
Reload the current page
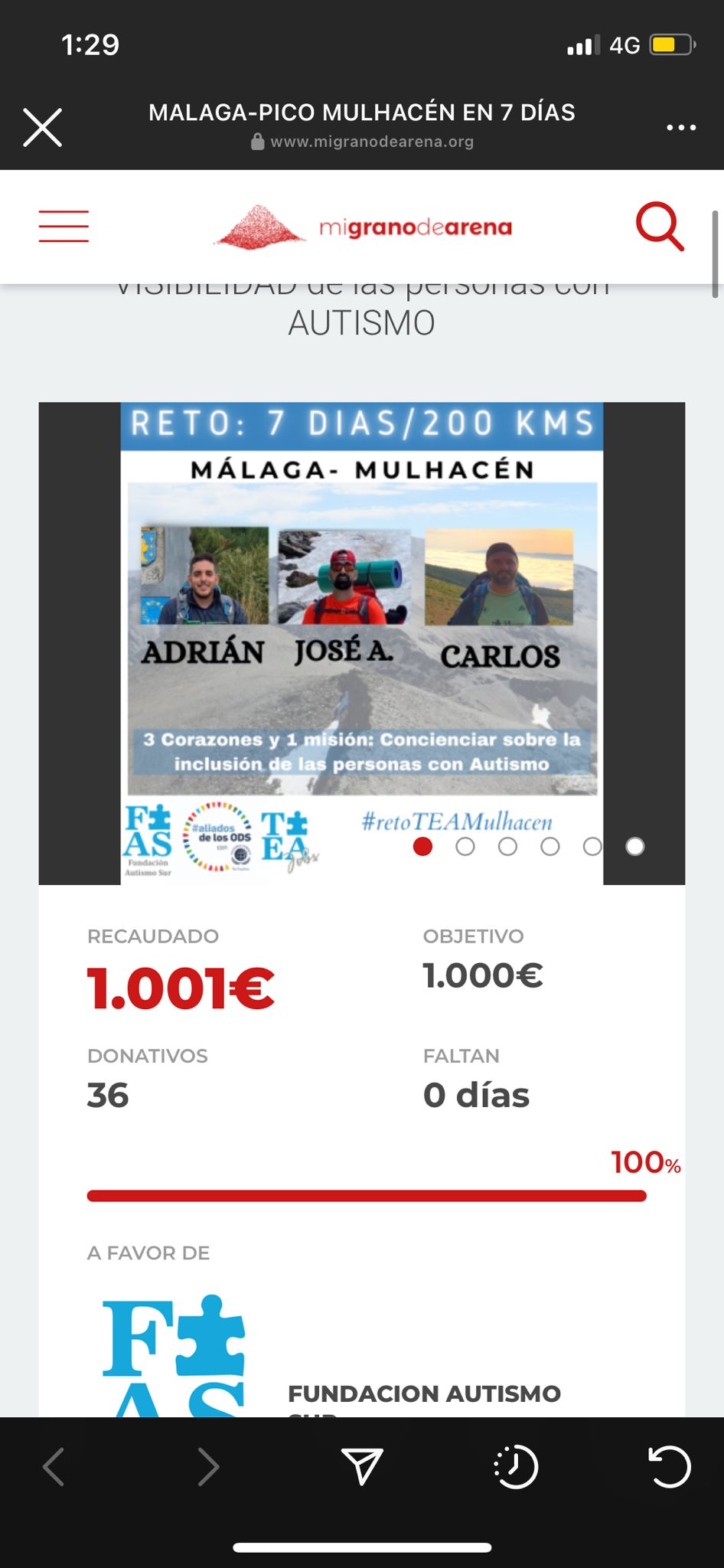(x=669, y=1467)
